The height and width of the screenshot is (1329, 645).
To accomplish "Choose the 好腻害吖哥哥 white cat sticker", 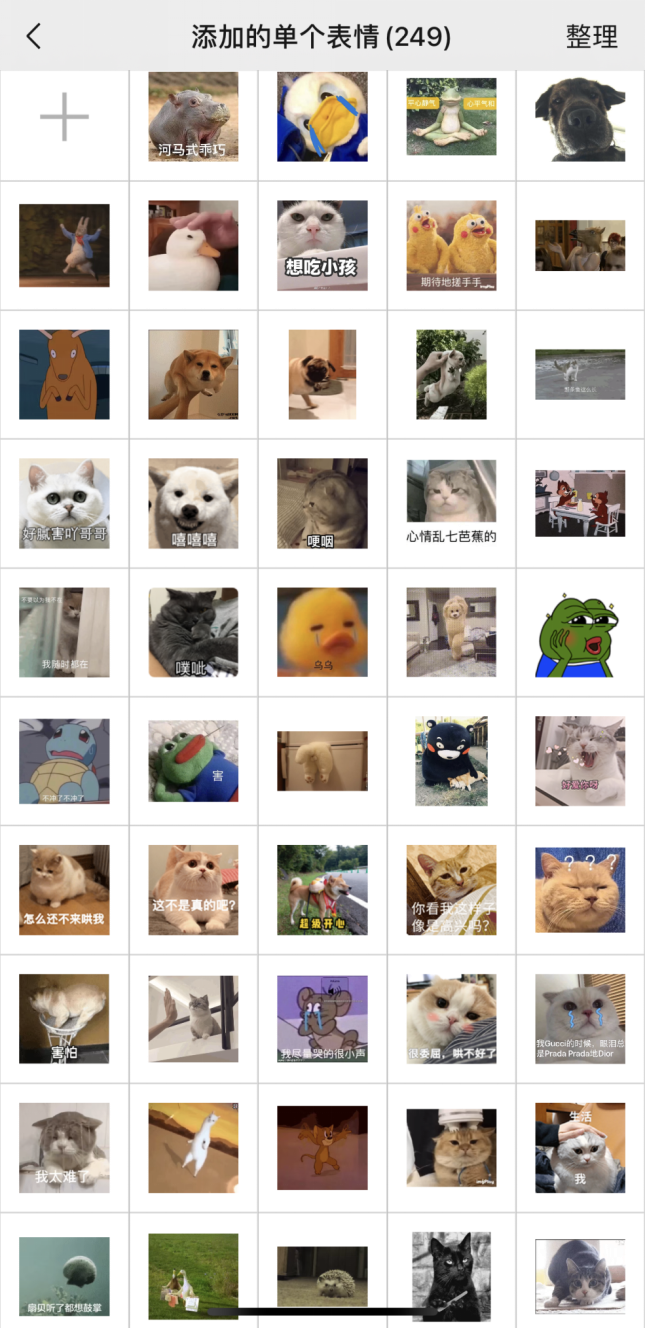I will click(64, 503).
